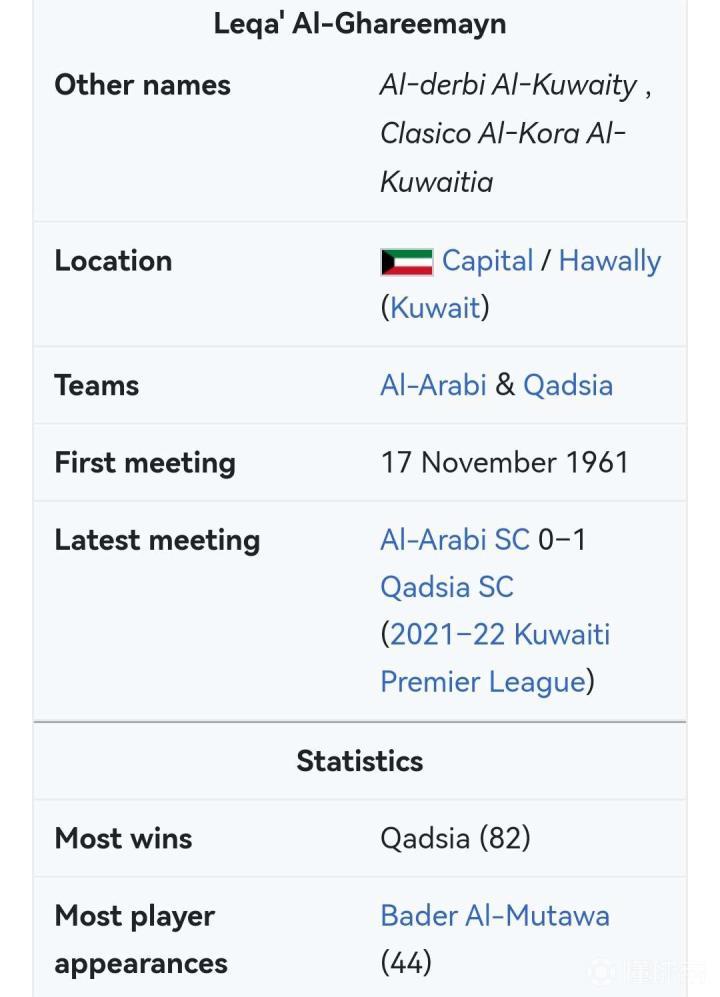This screenshot has width=720, height=997.
Task: View the Bader Al-Mutawa player page
Action: pyautogui.click(x=494, y=916)
